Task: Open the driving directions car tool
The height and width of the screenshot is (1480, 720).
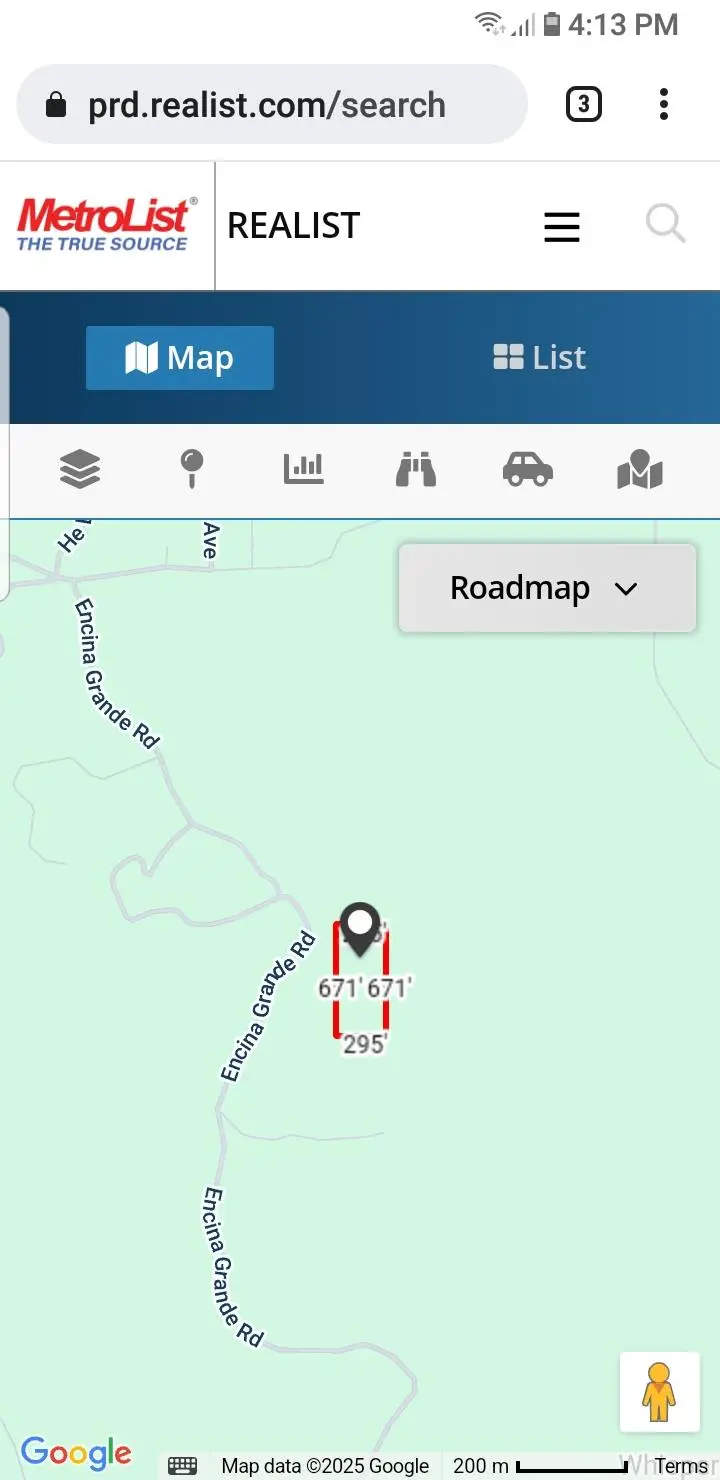Action: click(528, 469)
